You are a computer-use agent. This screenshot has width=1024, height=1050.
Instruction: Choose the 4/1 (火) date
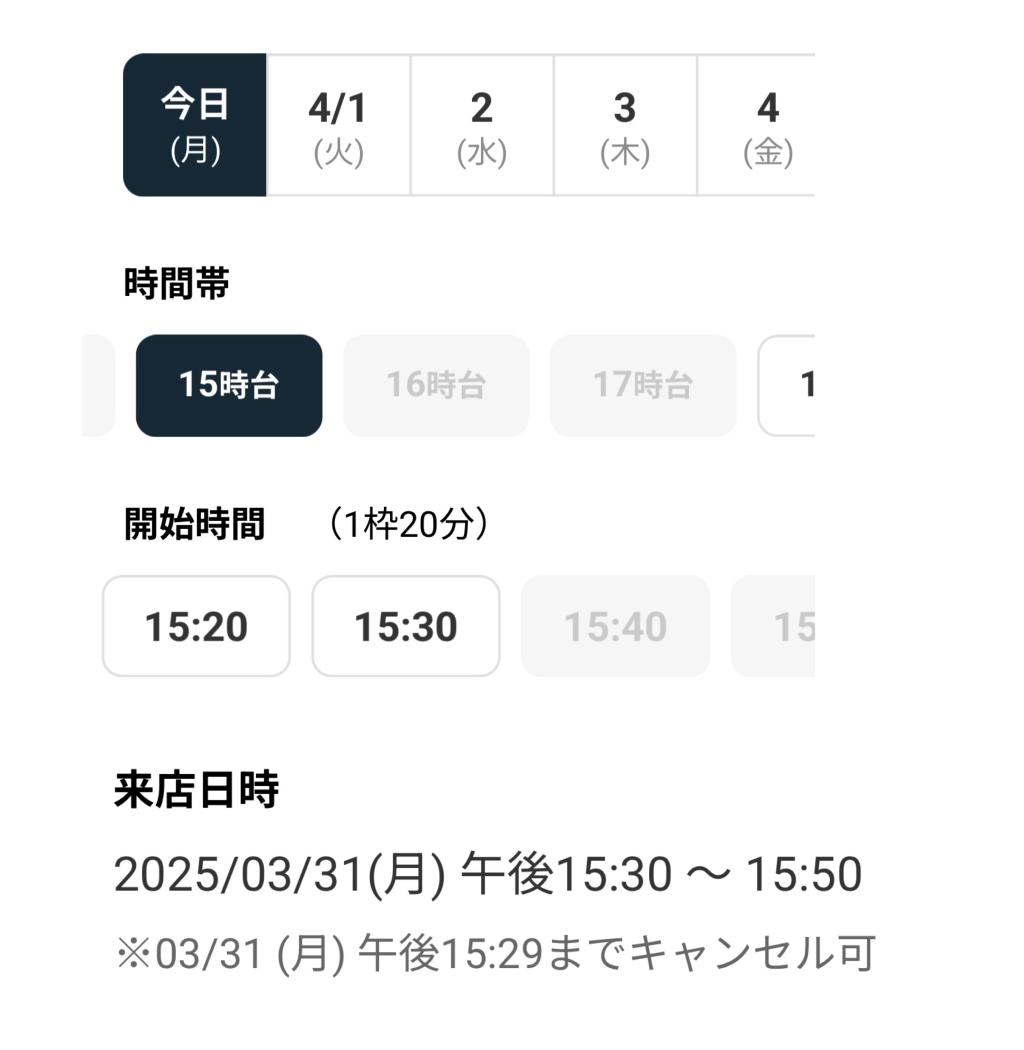(x=338, y=125)
